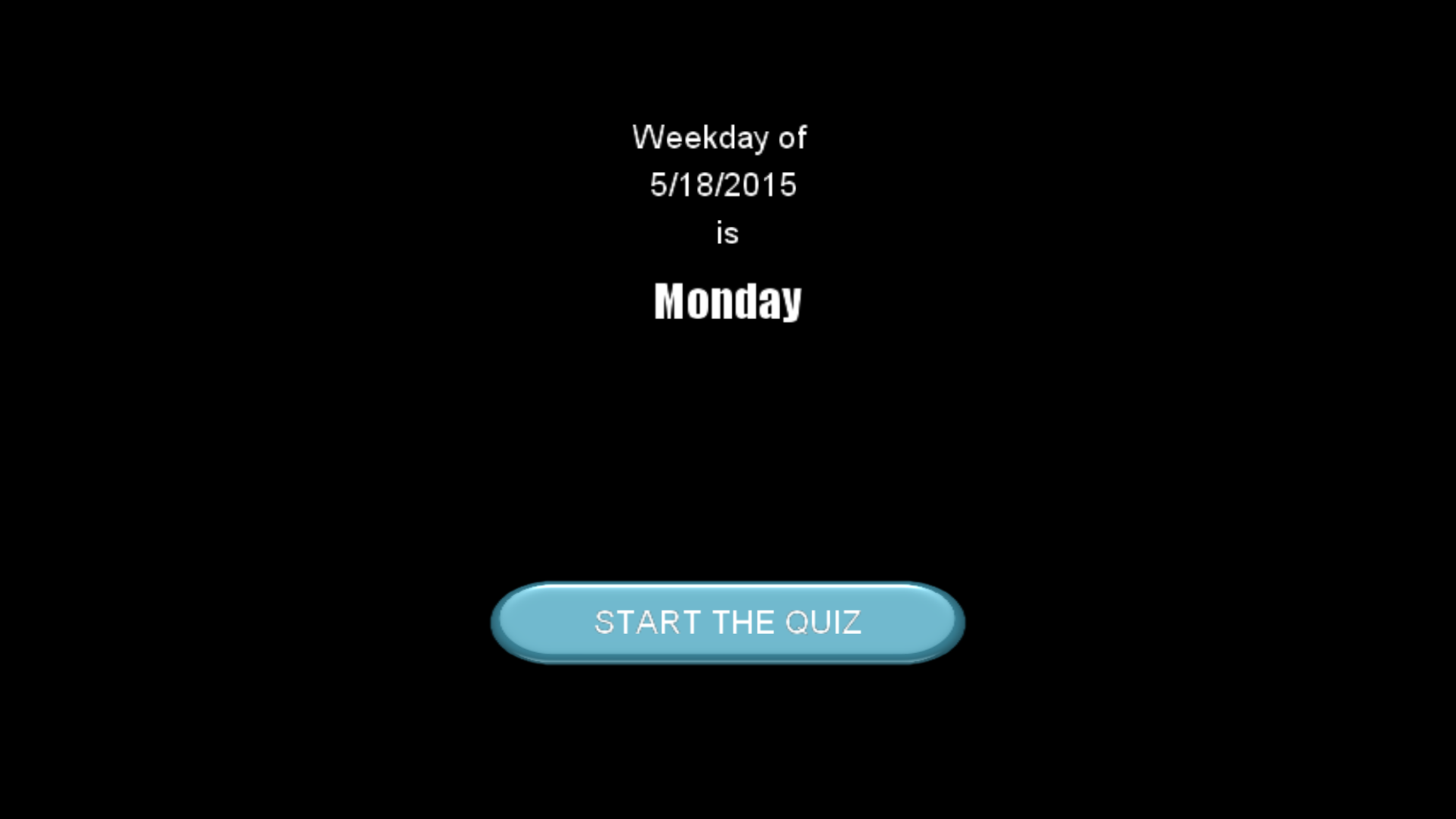Tap the START THE QUIZ button

click(x=727, y=622)
